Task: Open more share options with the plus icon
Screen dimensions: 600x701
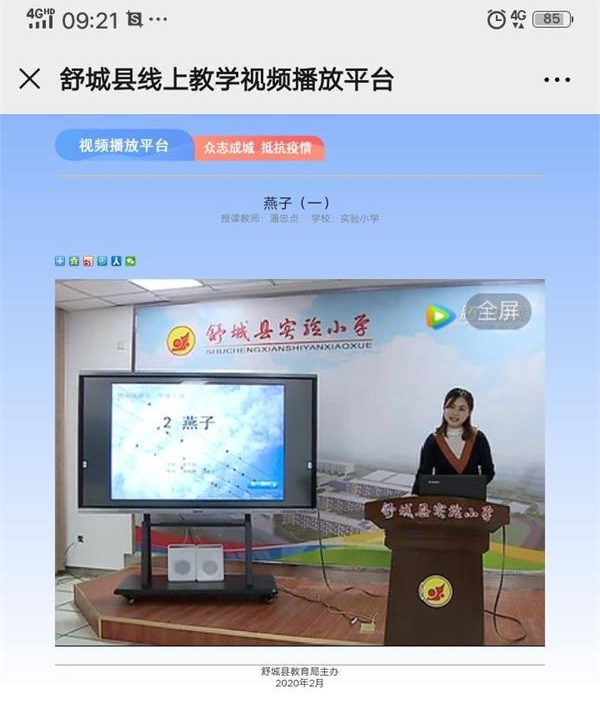Action: 60,261
